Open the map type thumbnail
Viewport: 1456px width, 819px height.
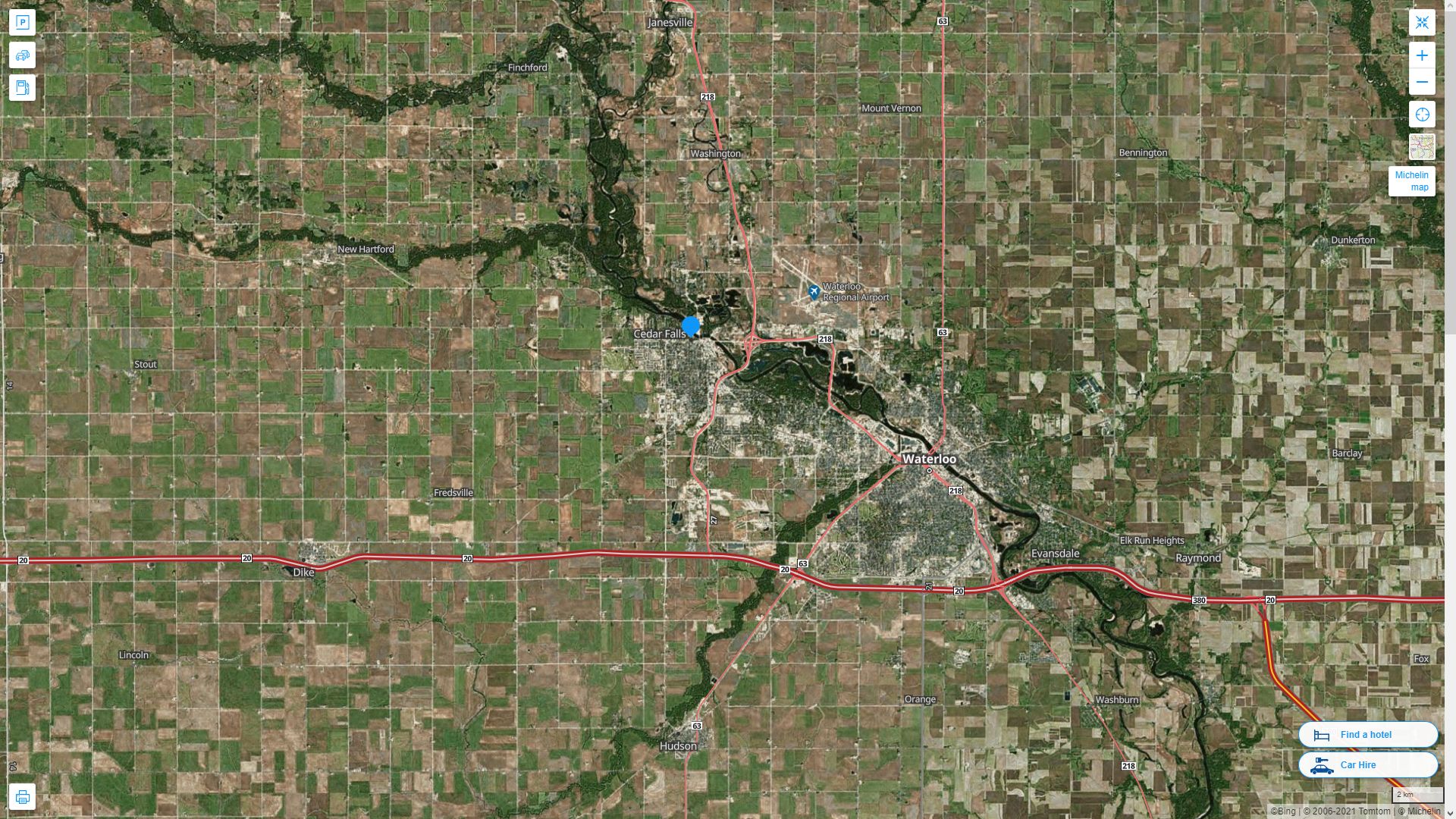point(1422,147)
